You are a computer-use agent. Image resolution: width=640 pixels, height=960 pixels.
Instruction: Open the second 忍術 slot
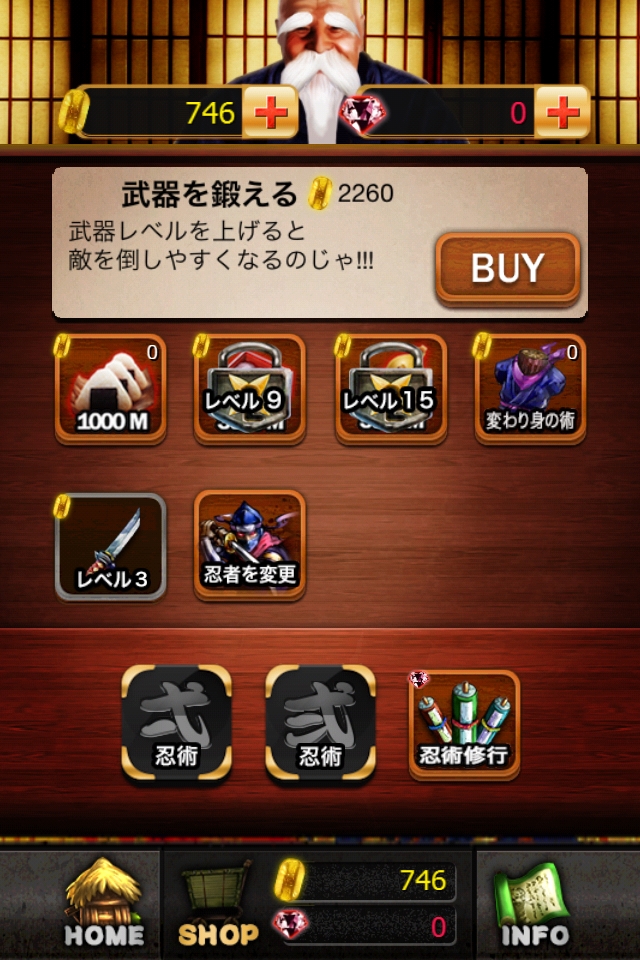tap(320, 722)
